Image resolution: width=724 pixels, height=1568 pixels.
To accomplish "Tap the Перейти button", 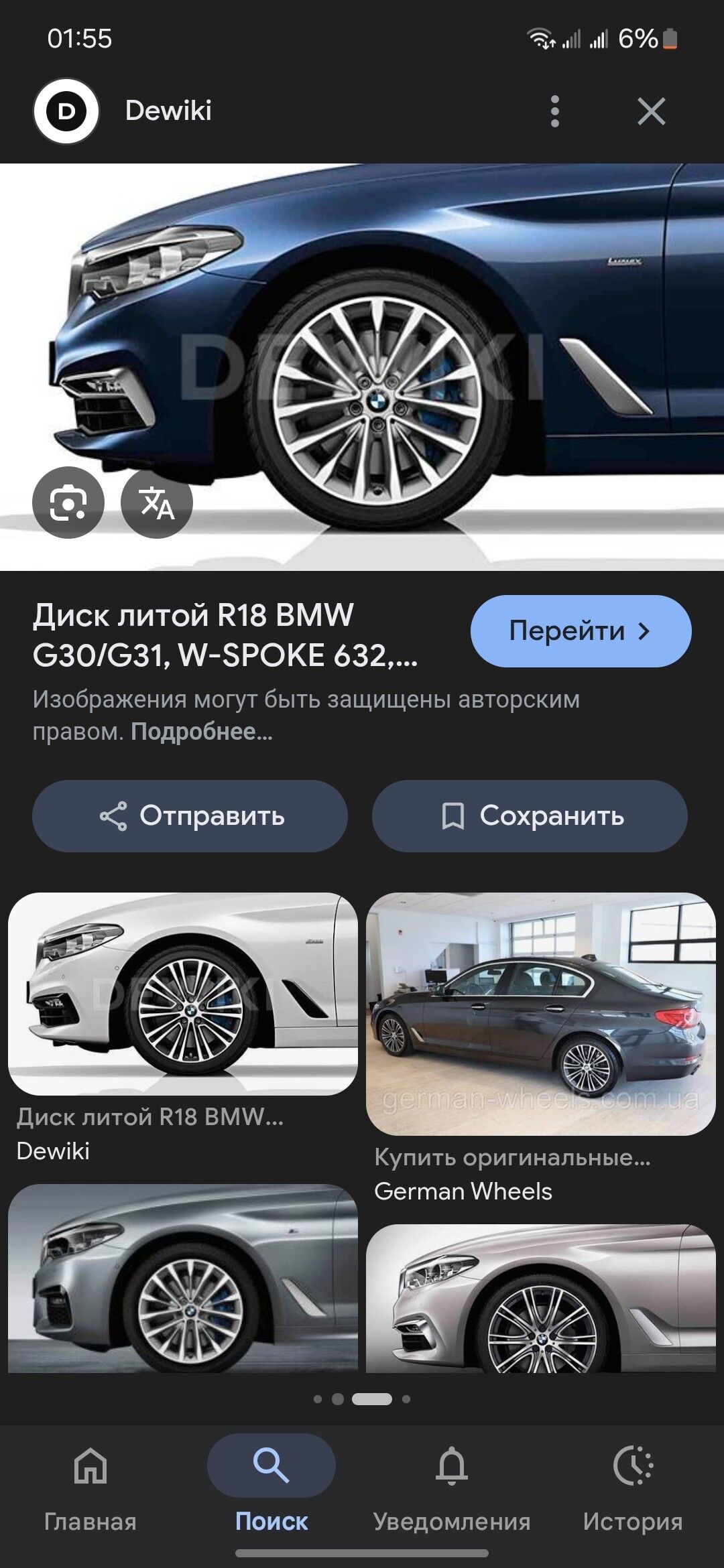I will pyautogui.click(x=581, y=631).
